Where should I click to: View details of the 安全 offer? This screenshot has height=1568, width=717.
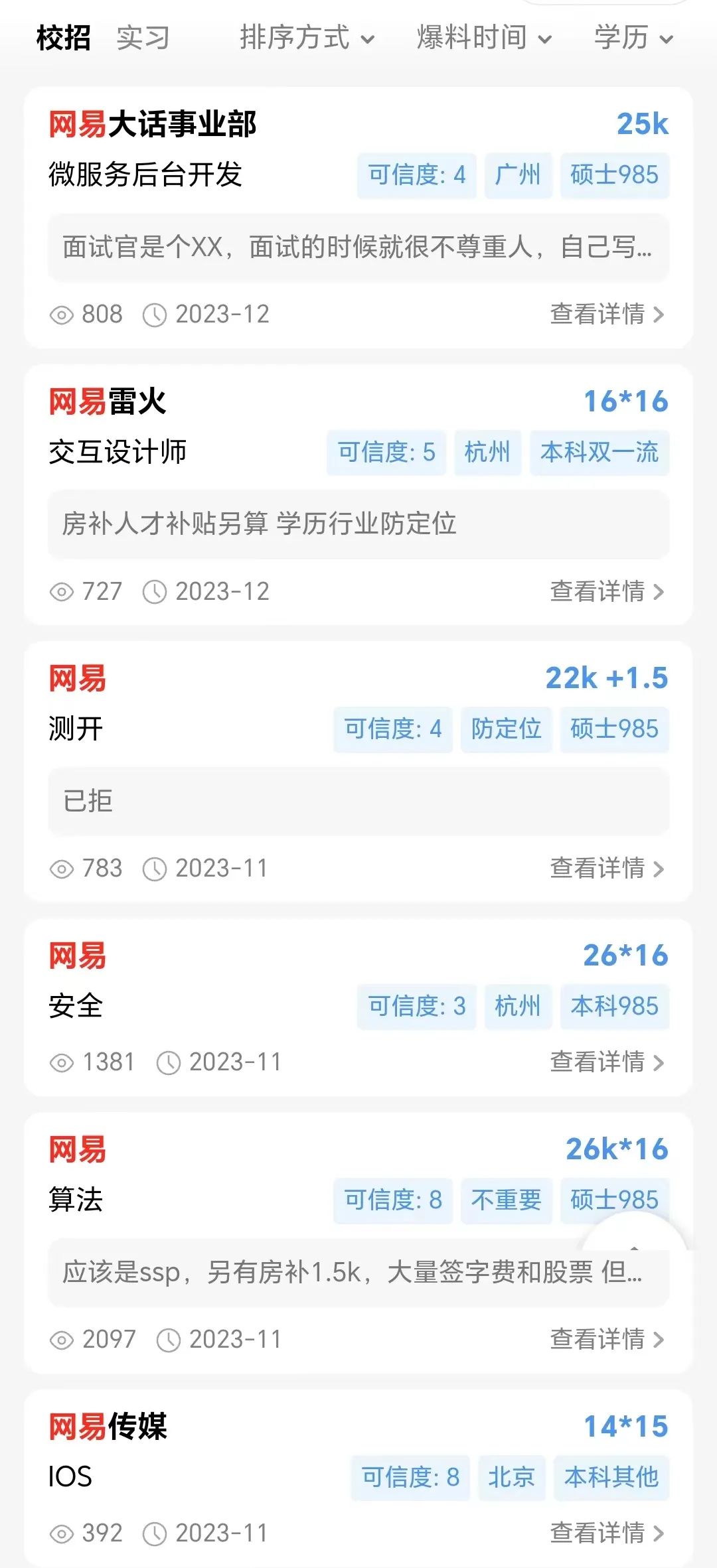coord(607,1062)
